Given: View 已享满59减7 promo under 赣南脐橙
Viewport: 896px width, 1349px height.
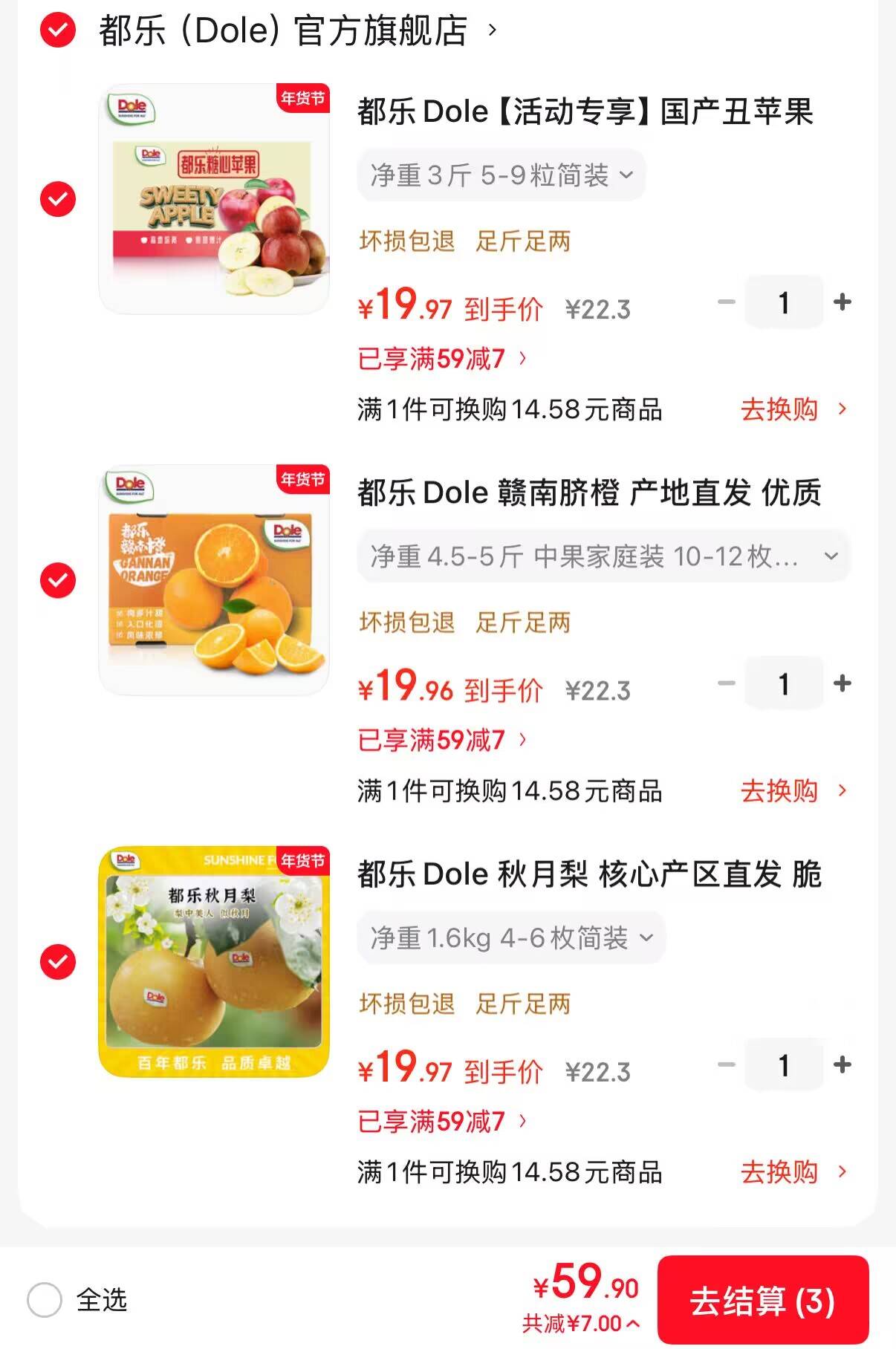Looking at the screenshot, I should coord(442,740).
